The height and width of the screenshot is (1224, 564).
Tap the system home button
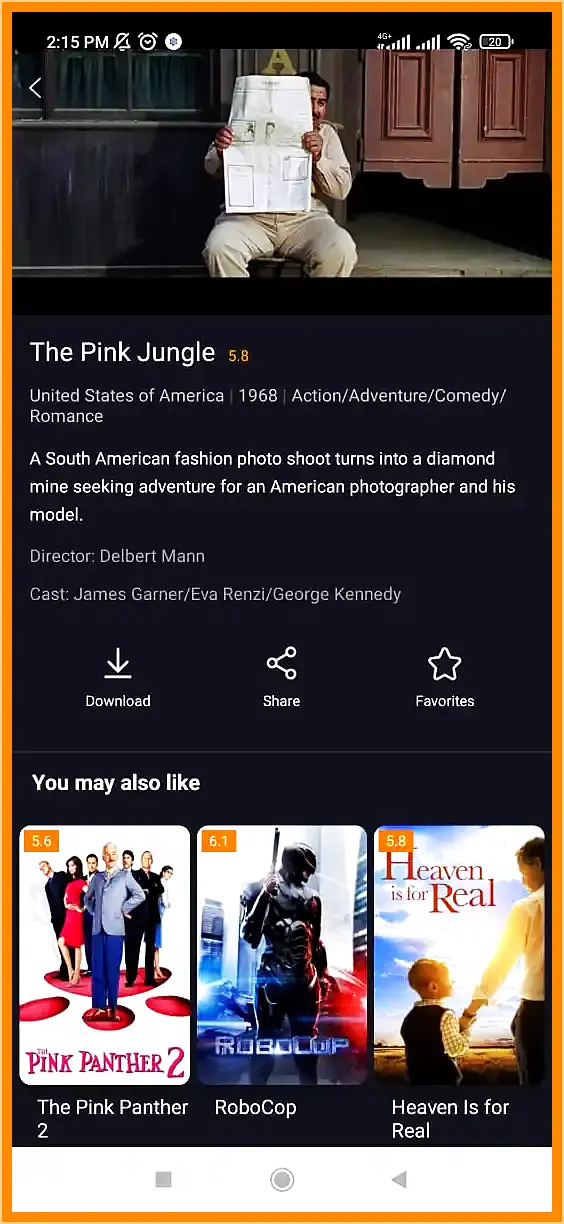click(x=282, y=1180)
